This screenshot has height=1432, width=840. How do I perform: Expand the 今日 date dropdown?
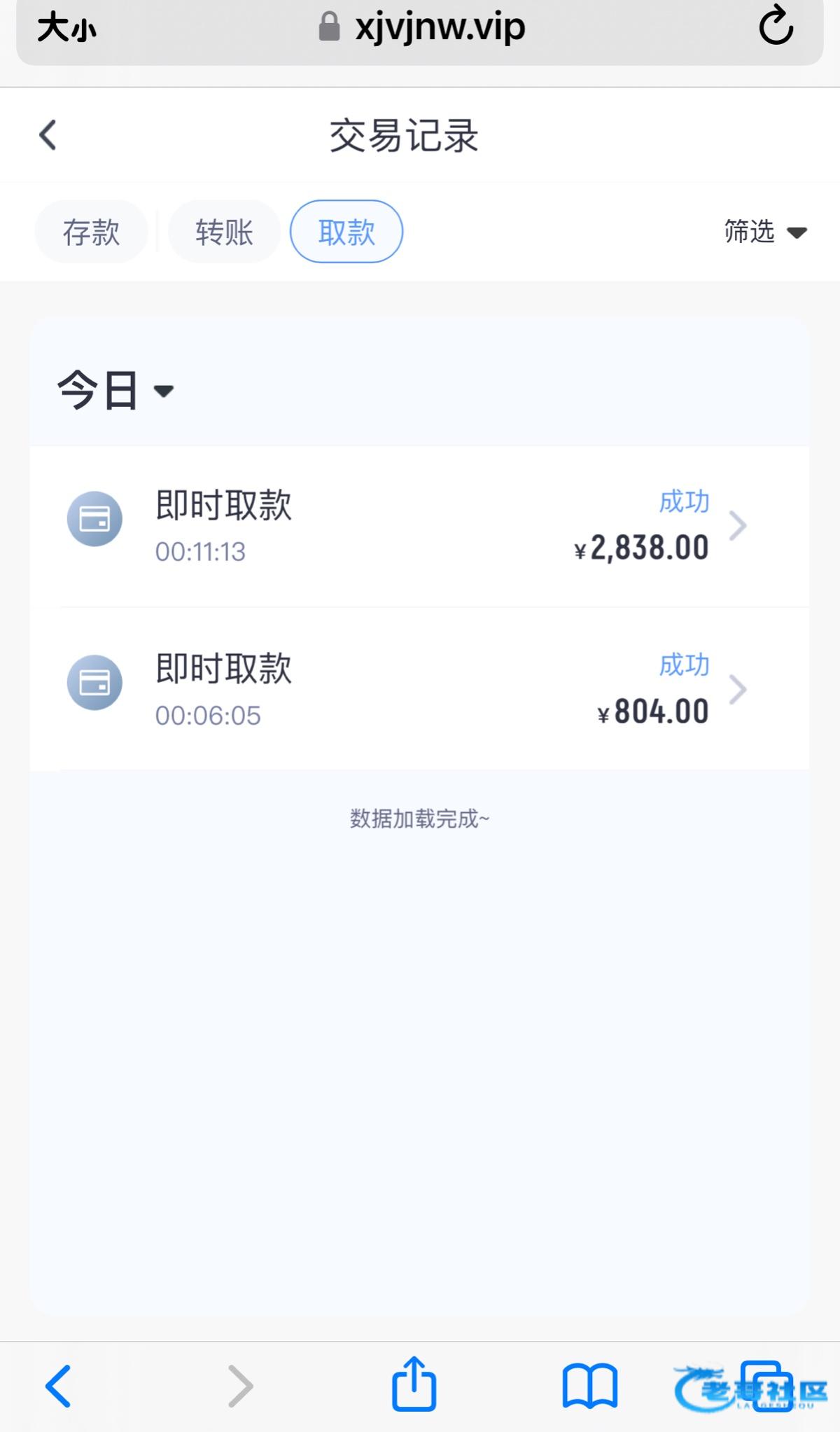[x=115, y=390]
